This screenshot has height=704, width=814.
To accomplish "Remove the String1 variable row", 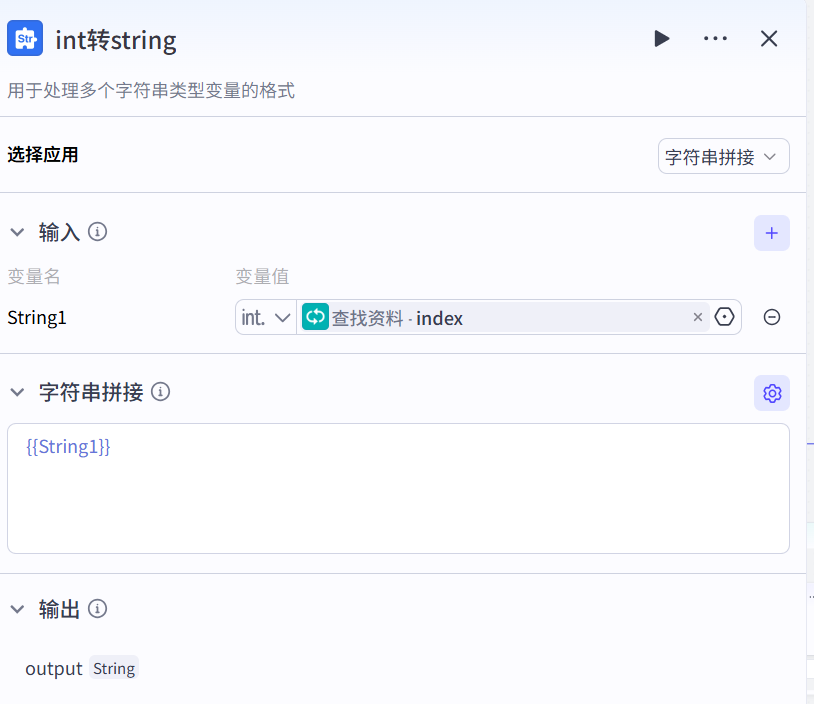I will pos(771,317).
